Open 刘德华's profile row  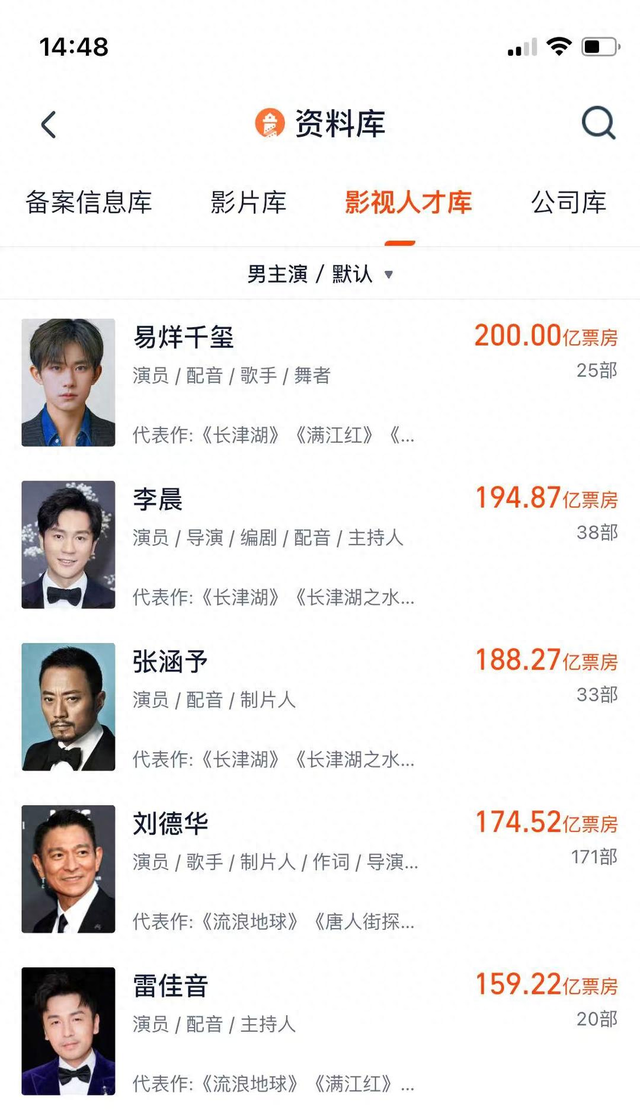pyautogui.click(x=320, y=868)
